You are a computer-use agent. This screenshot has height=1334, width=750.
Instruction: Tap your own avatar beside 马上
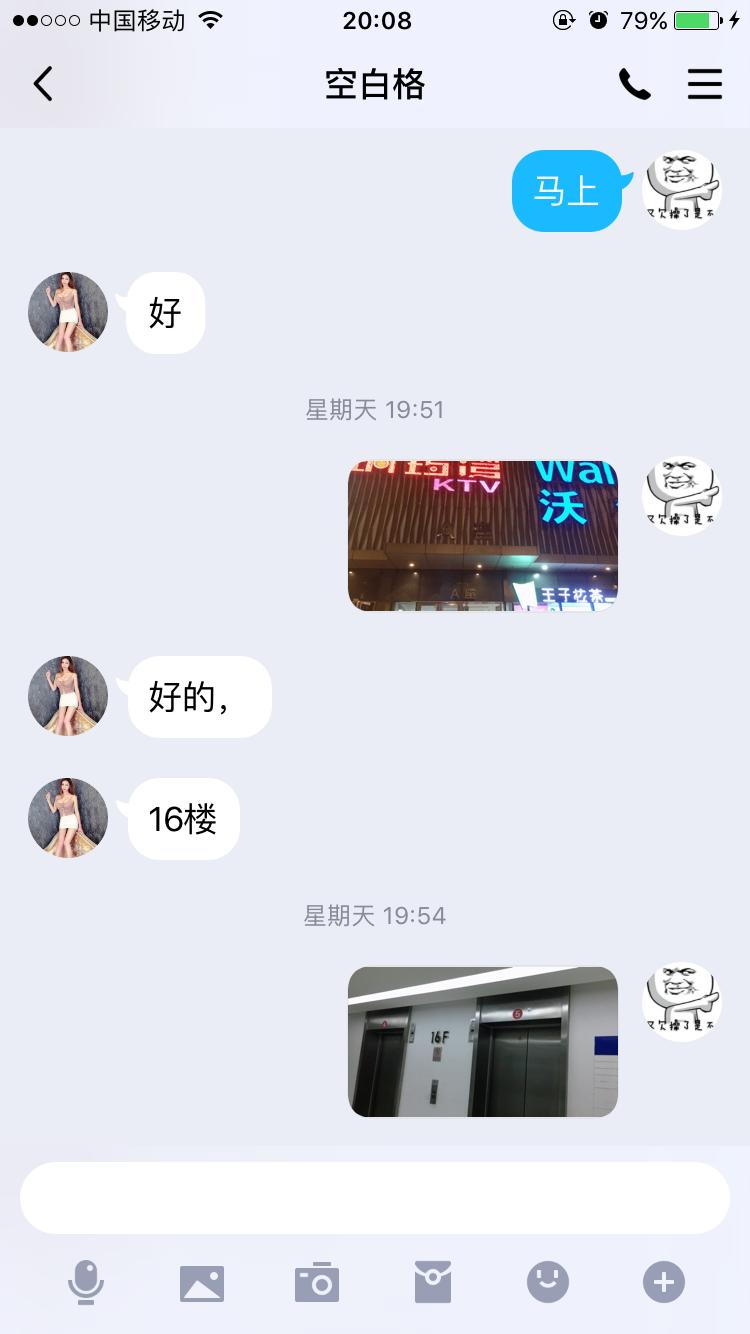pos(681,190)
